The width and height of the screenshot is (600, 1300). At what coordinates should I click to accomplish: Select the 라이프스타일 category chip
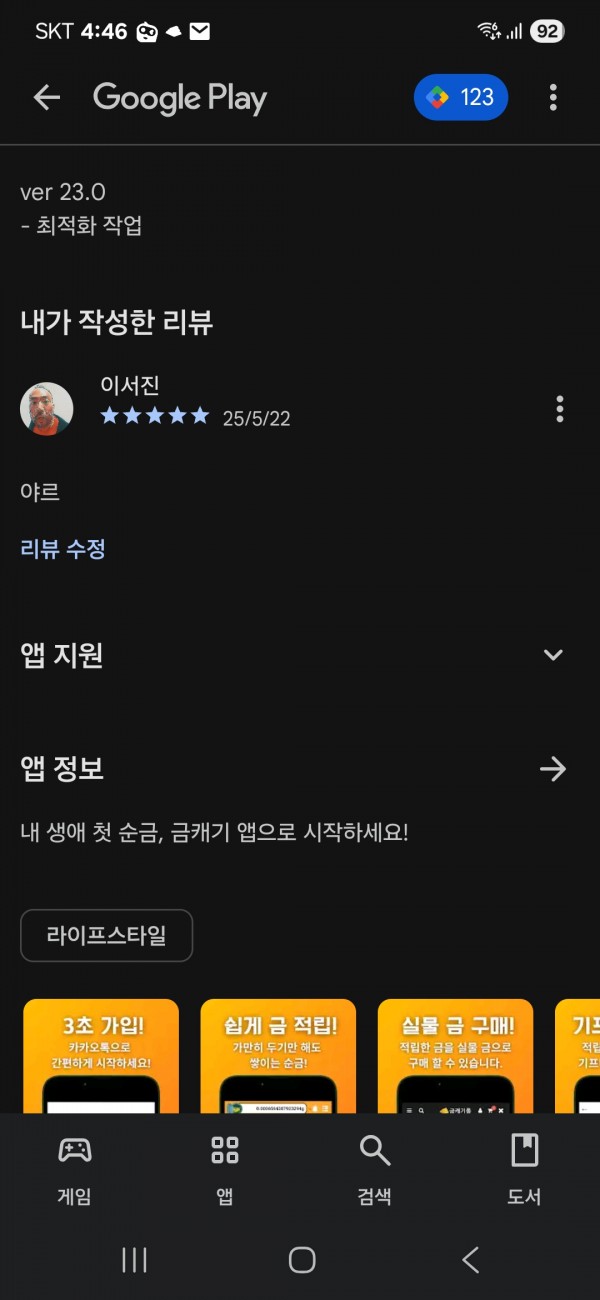106,936
